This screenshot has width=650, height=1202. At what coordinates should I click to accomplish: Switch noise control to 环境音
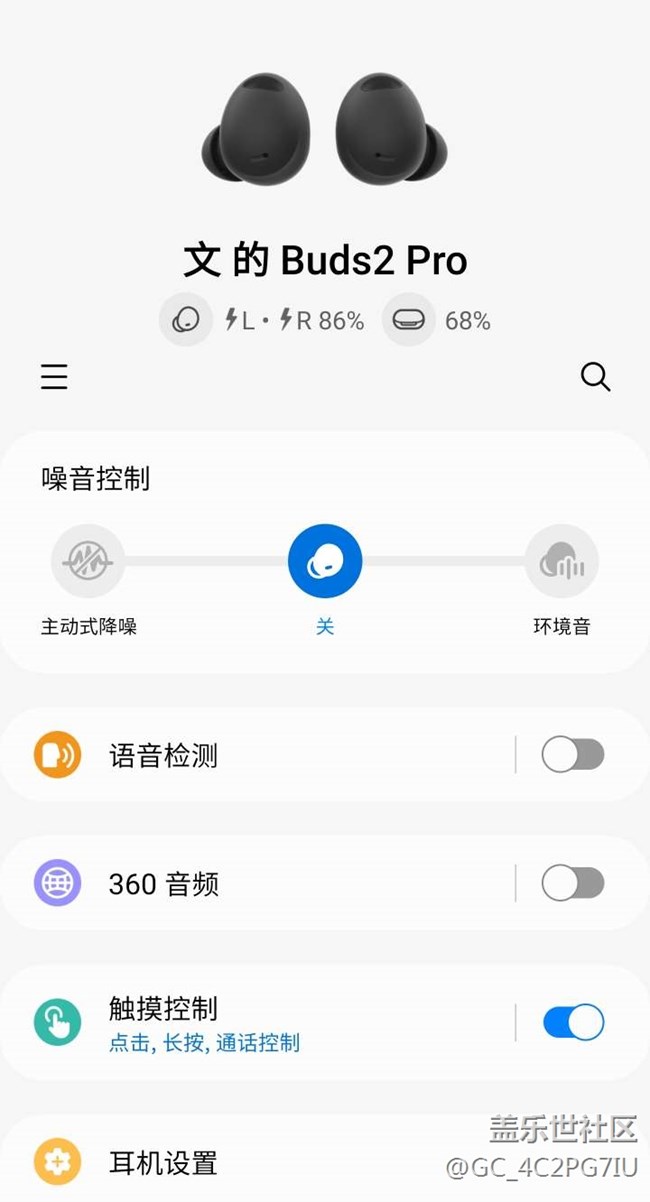click(x=561, y=562)
